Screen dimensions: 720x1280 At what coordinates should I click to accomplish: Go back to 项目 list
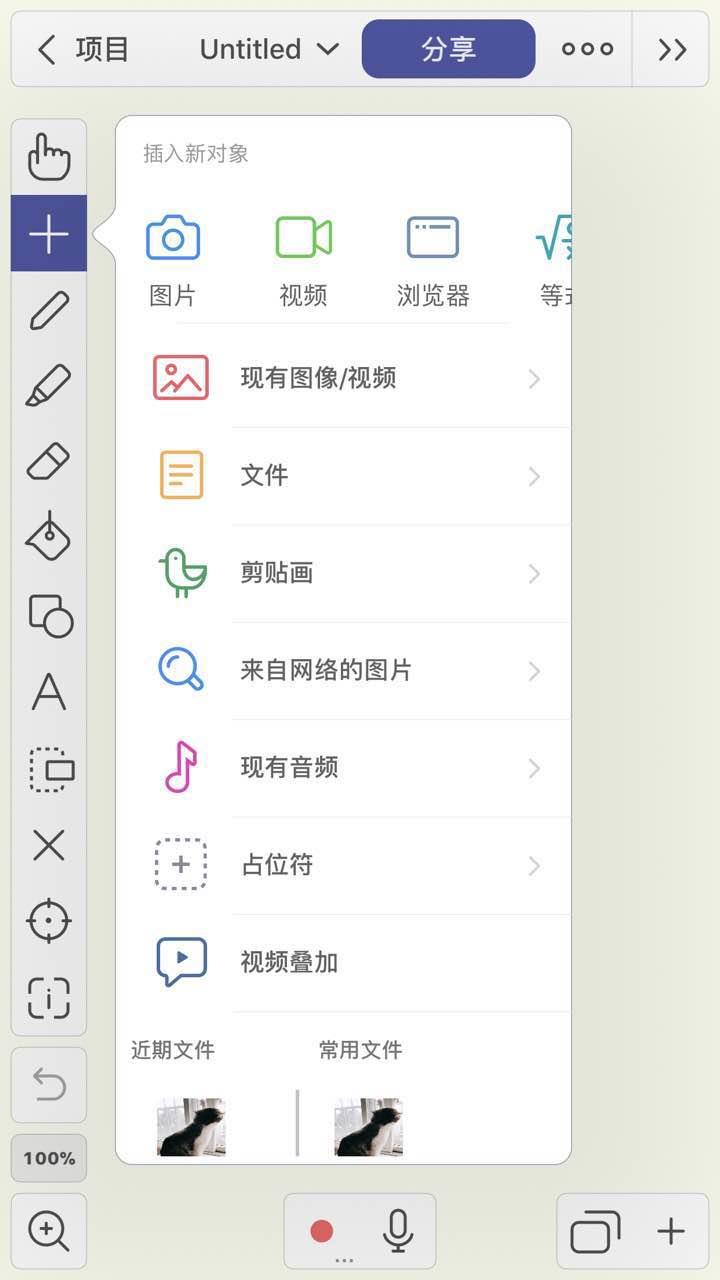83,49
